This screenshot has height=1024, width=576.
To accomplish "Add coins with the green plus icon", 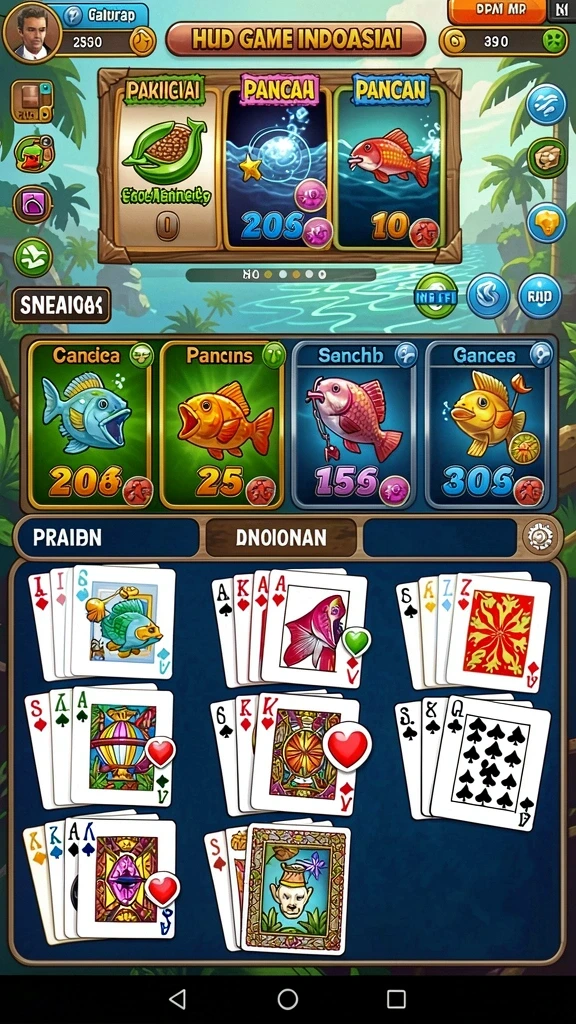I will 552,41.
